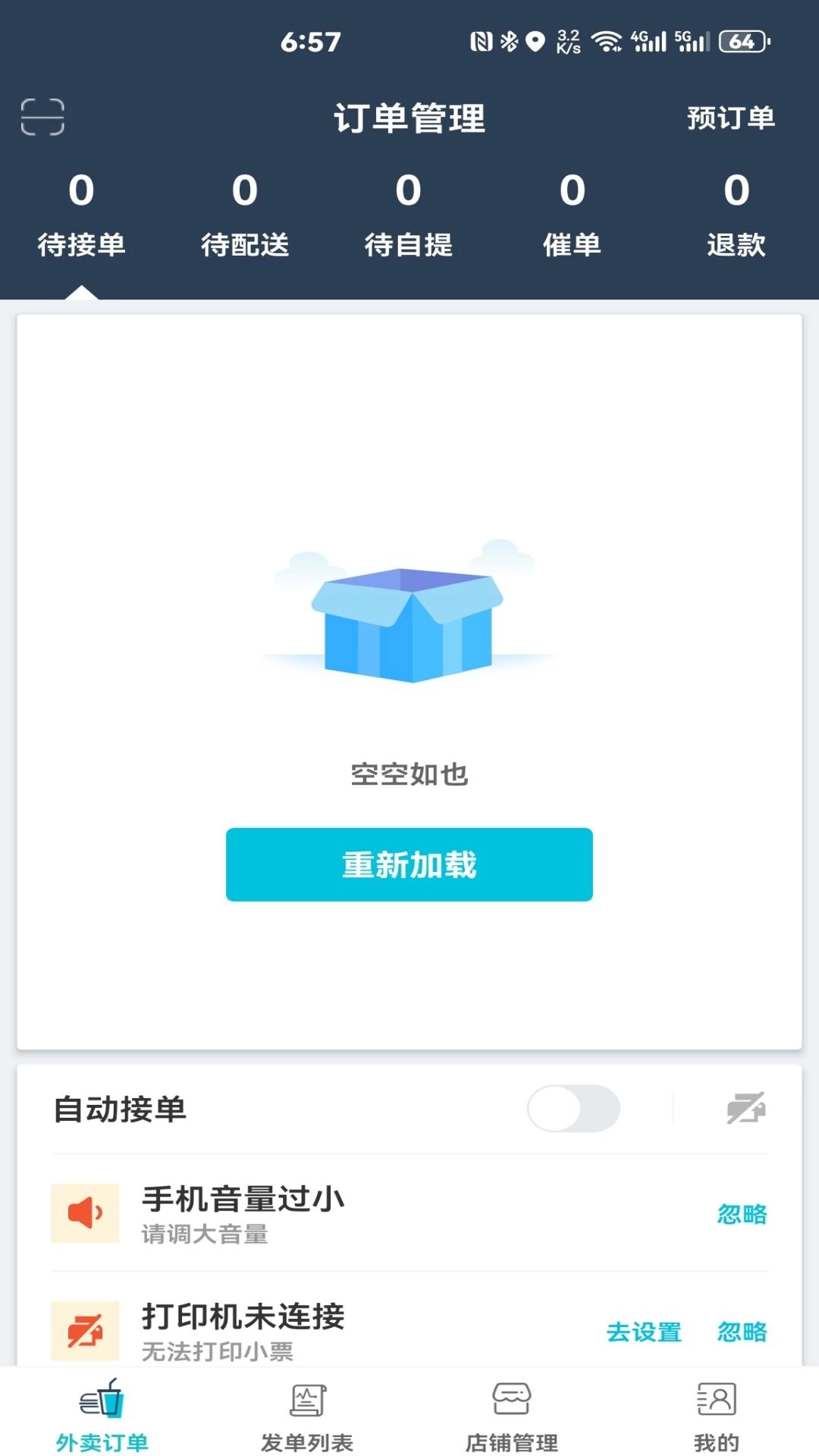Click the crossed-out printer icon beside auto-accept toggle
The image size is (819, 1456).
[746, 1109]
